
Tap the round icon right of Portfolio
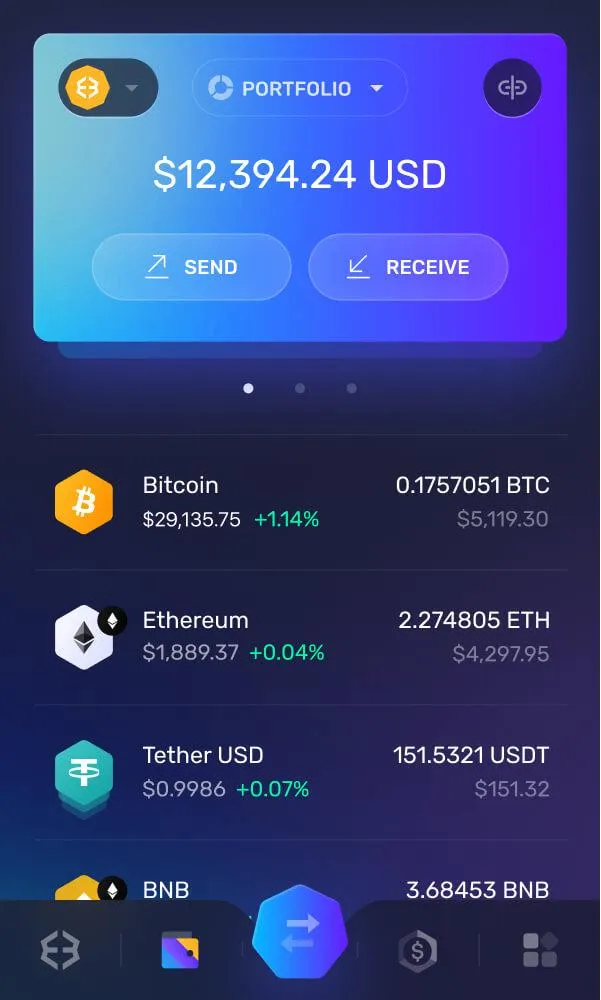point(512,88)
